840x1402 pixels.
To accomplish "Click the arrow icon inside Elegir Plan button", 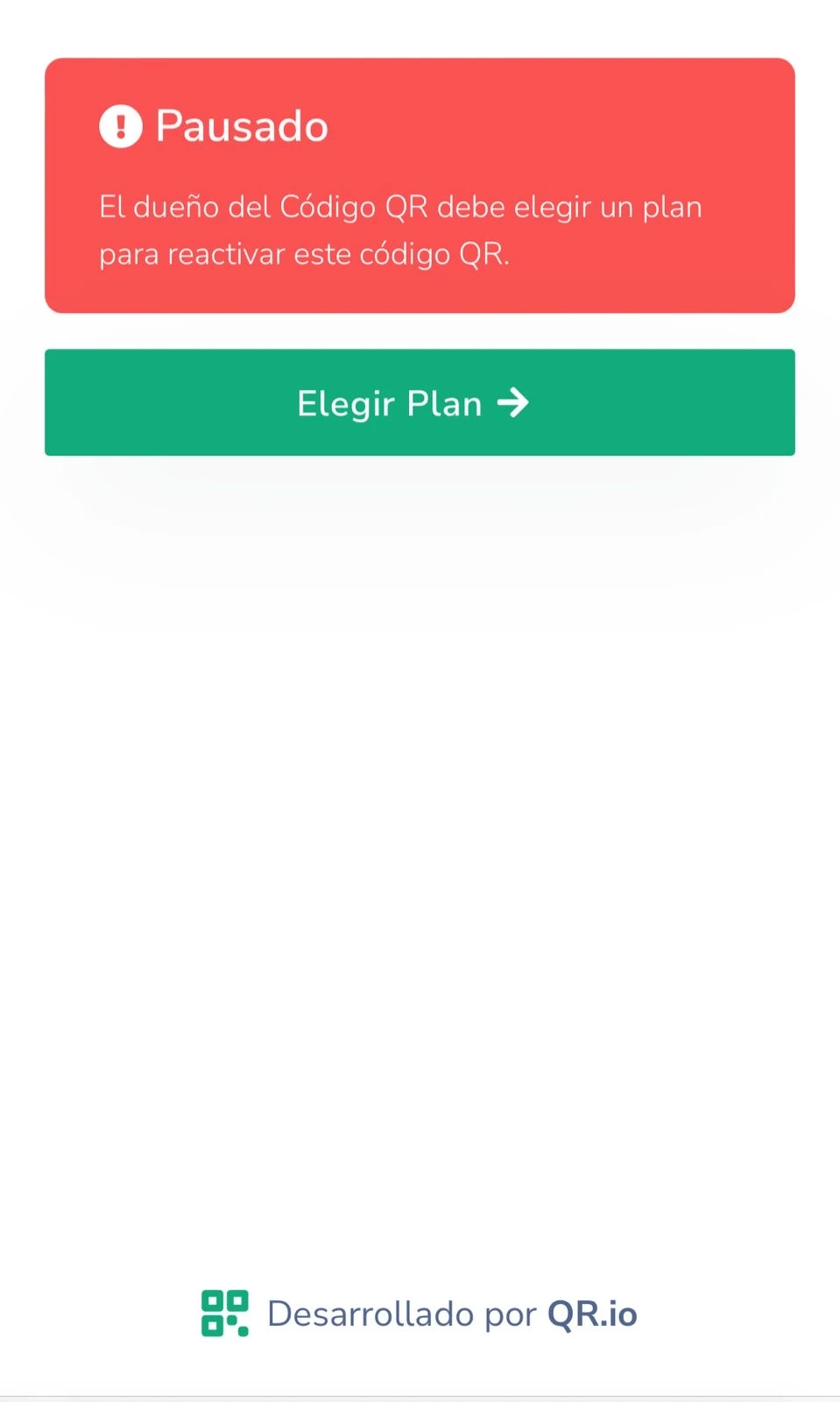I will (514, 402).
